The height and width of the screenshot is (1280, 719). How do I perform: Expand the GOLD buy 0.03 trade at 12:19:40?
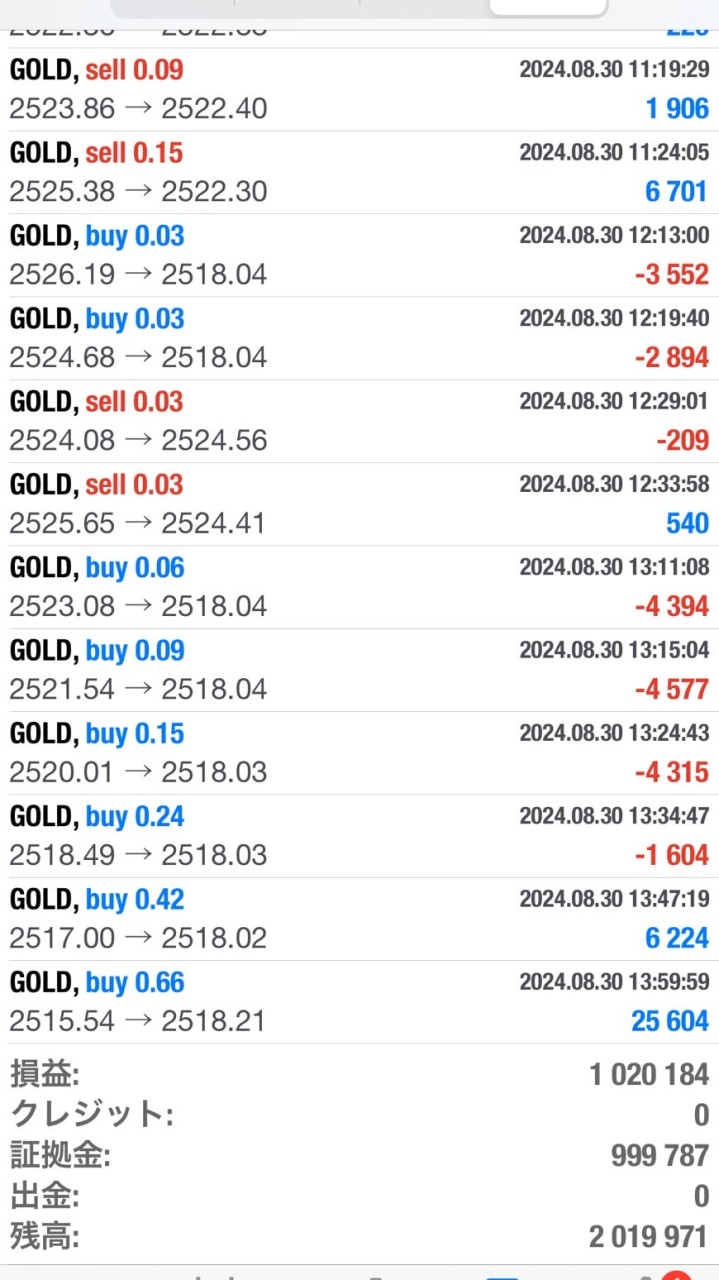click(x=359, y=338)
